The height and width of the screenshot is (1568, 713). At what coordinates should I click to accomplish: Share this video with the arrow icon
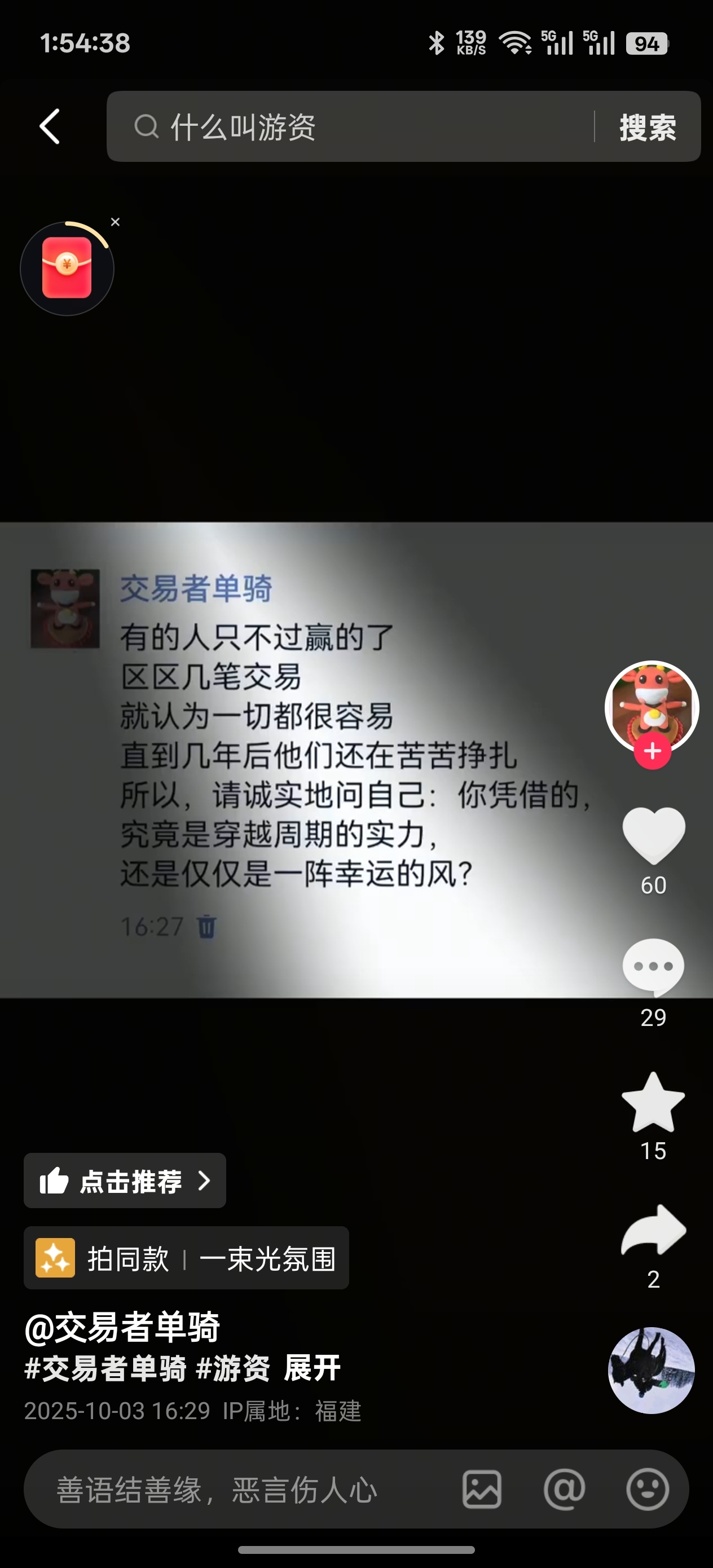tap(653, 1231)
